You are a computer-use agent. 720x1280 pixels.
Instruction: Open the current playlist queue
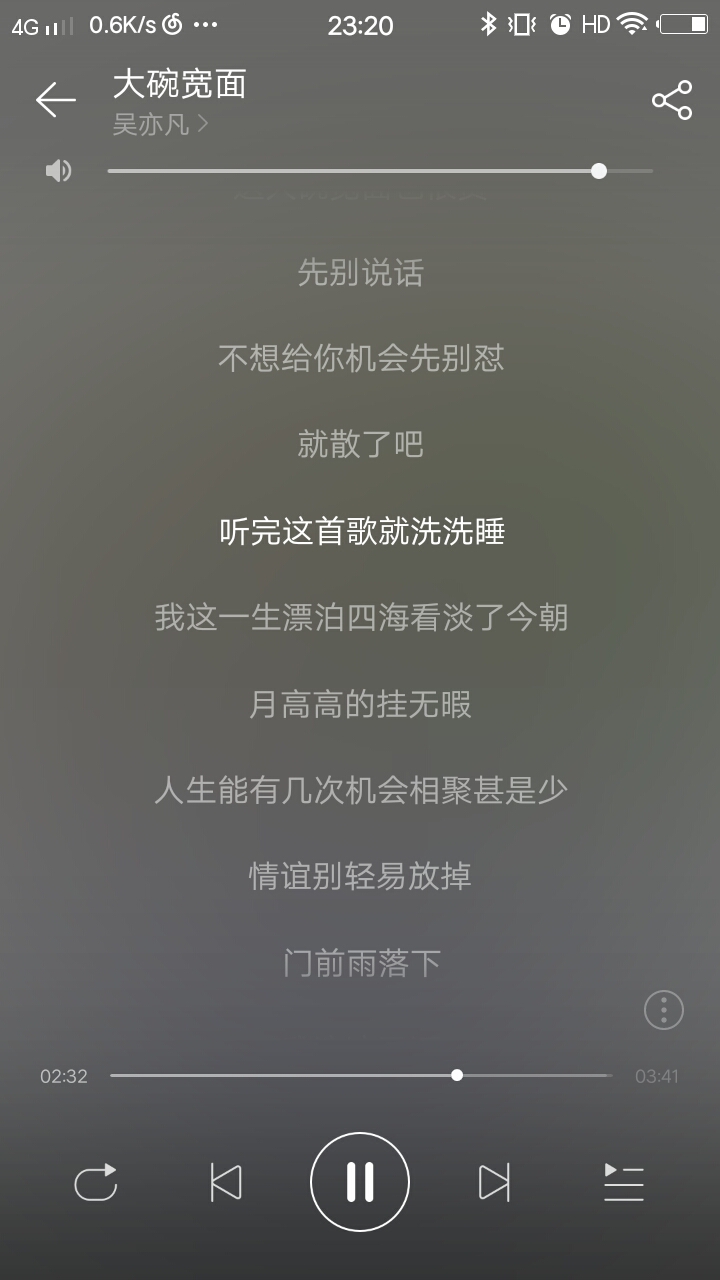624,1183
